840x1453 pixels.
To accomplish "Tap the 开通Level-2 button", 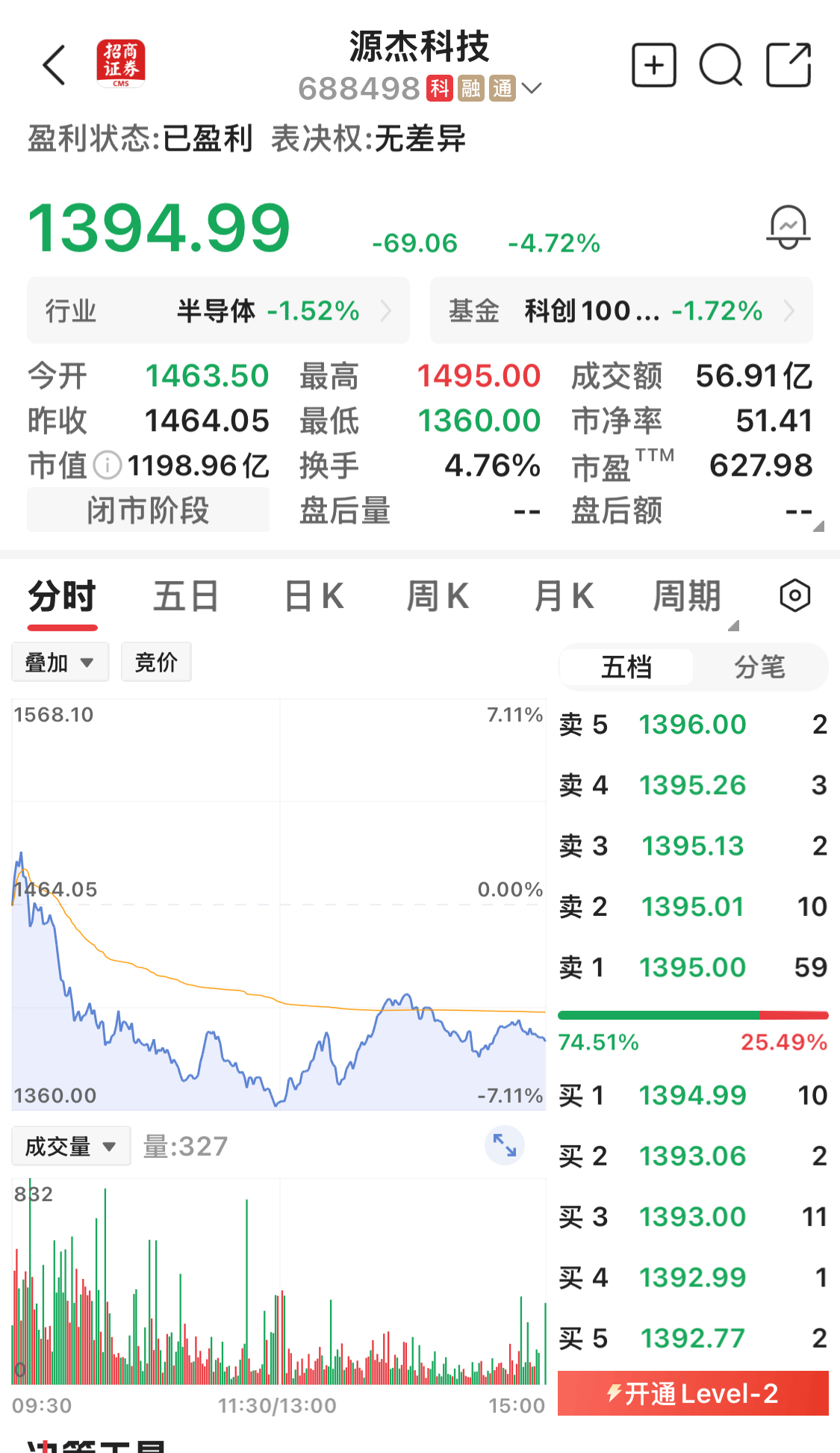I will [x=693, y=1393].
